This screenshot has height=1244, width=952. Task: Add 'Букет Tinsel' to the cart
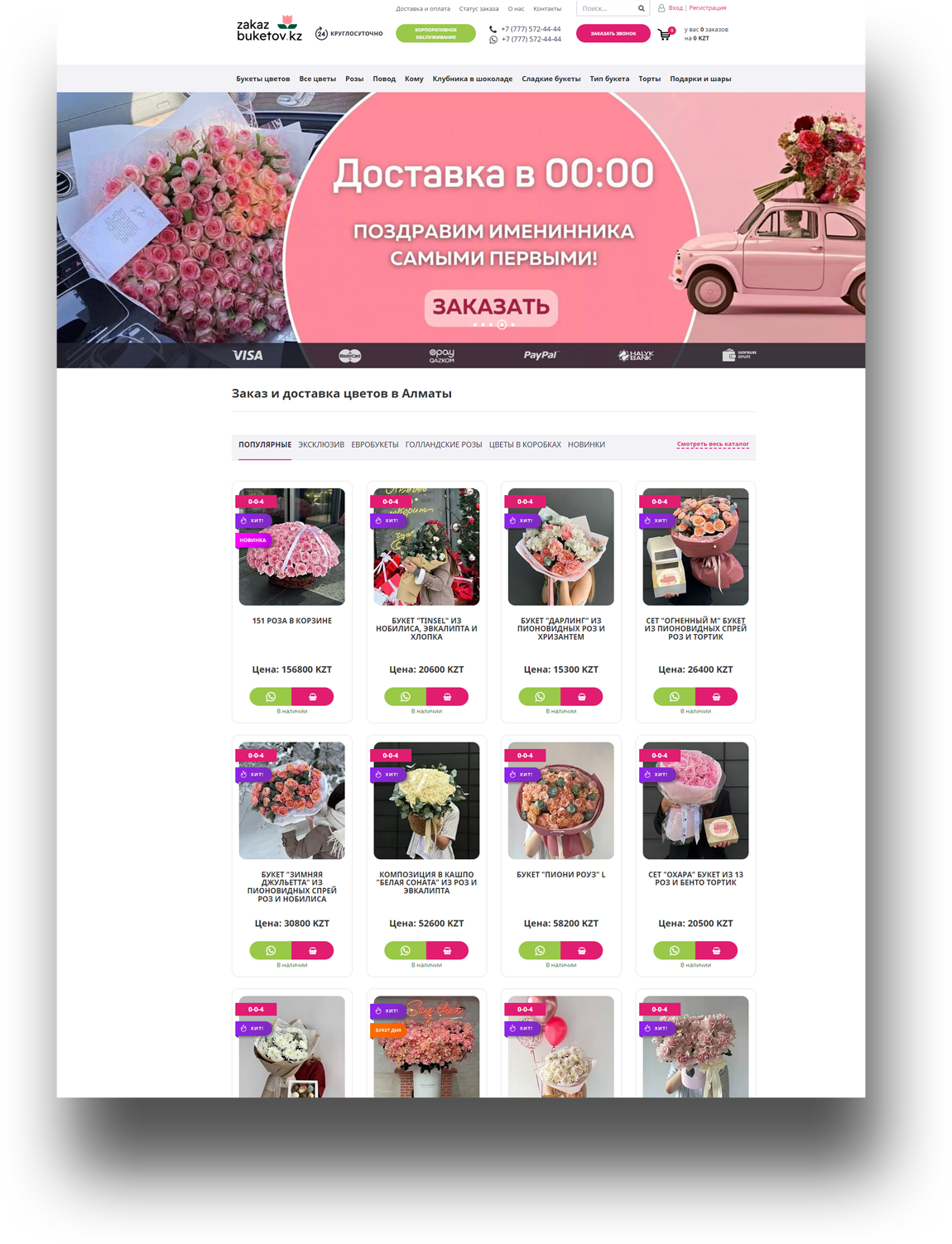(447, 697)
